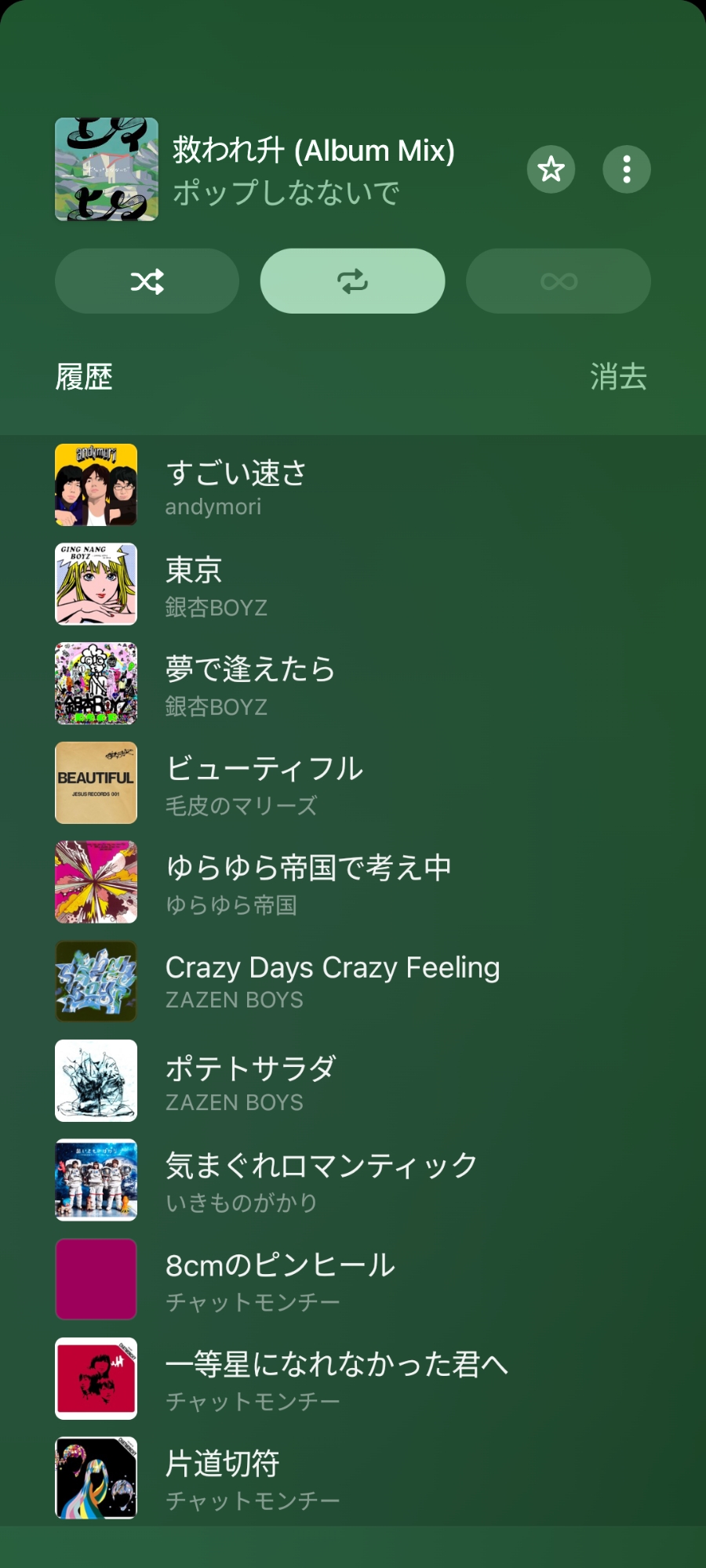Favorite the song 救われ升 (Album Mix)
The image size is (706, 1568).
tap(551, 169)
